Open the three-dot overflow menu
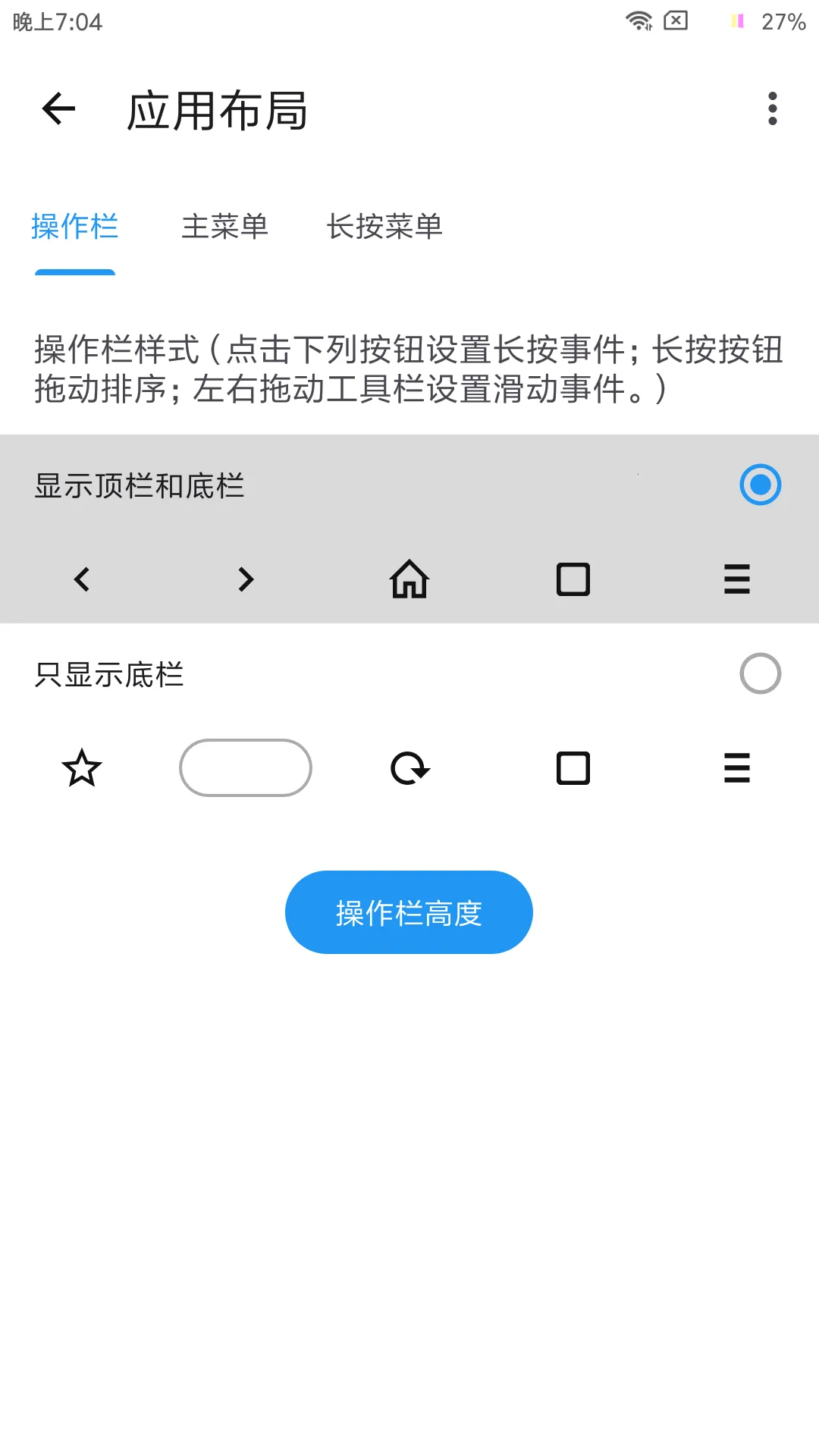 (x=772, y=108)
